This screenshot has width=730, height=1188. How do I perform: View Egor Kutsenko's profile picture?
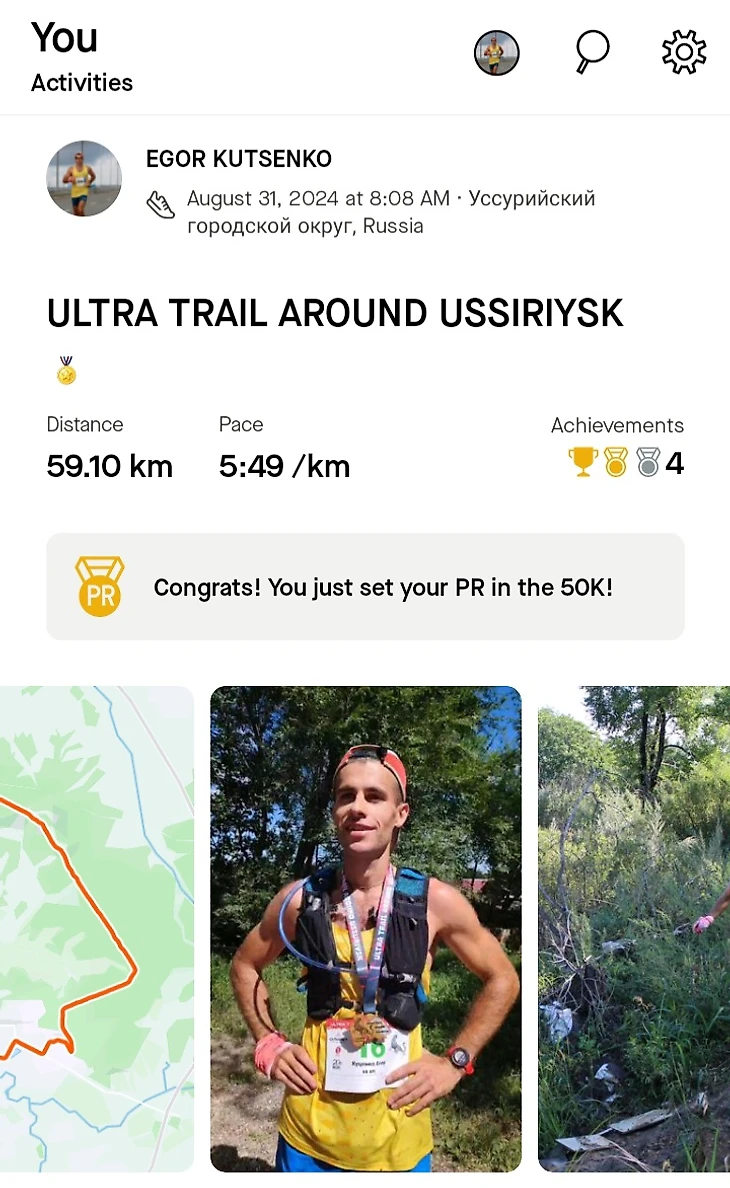pyautogui.click(x=84, y=179)
